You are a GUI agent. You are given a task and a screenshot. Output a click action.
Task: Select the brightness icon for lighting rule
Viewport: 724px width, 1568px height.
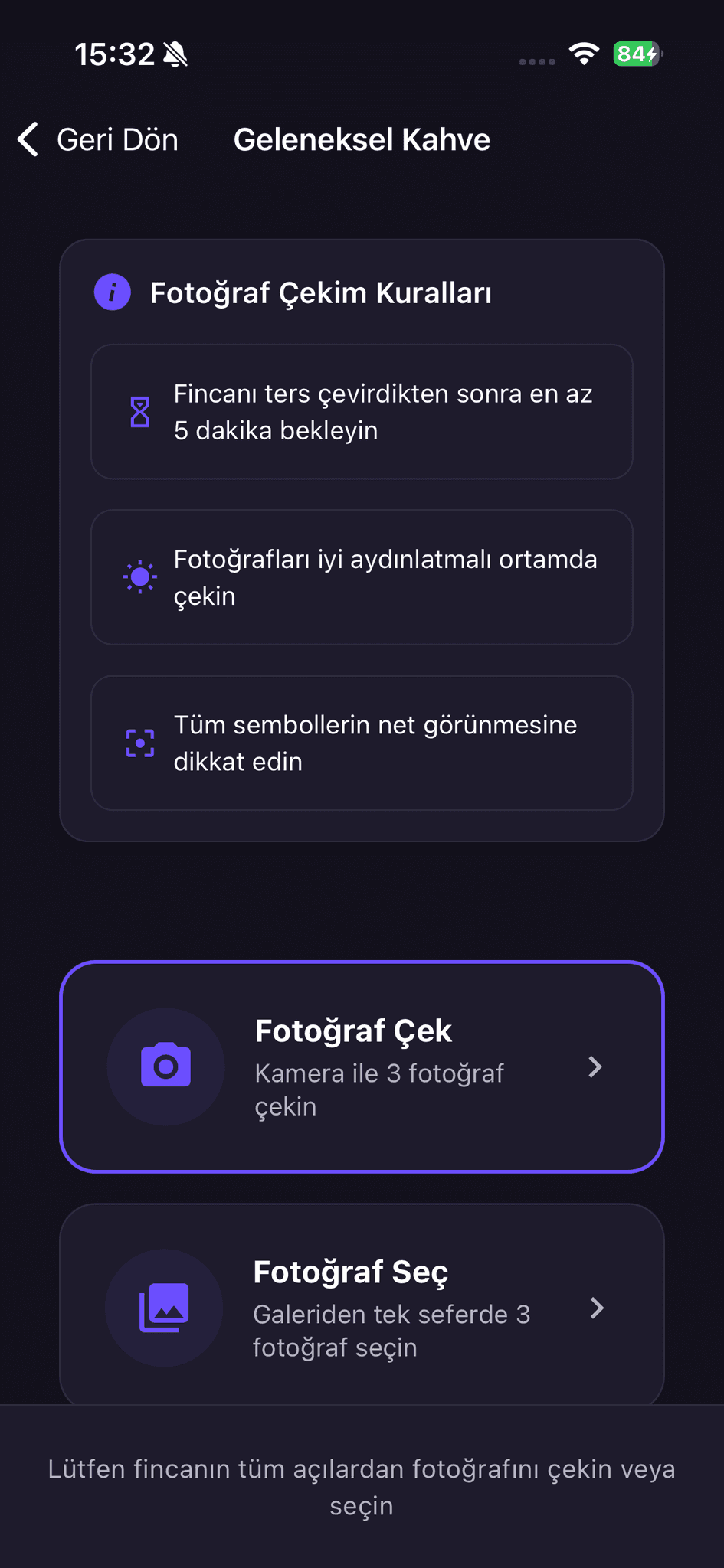tap(139, 577)
